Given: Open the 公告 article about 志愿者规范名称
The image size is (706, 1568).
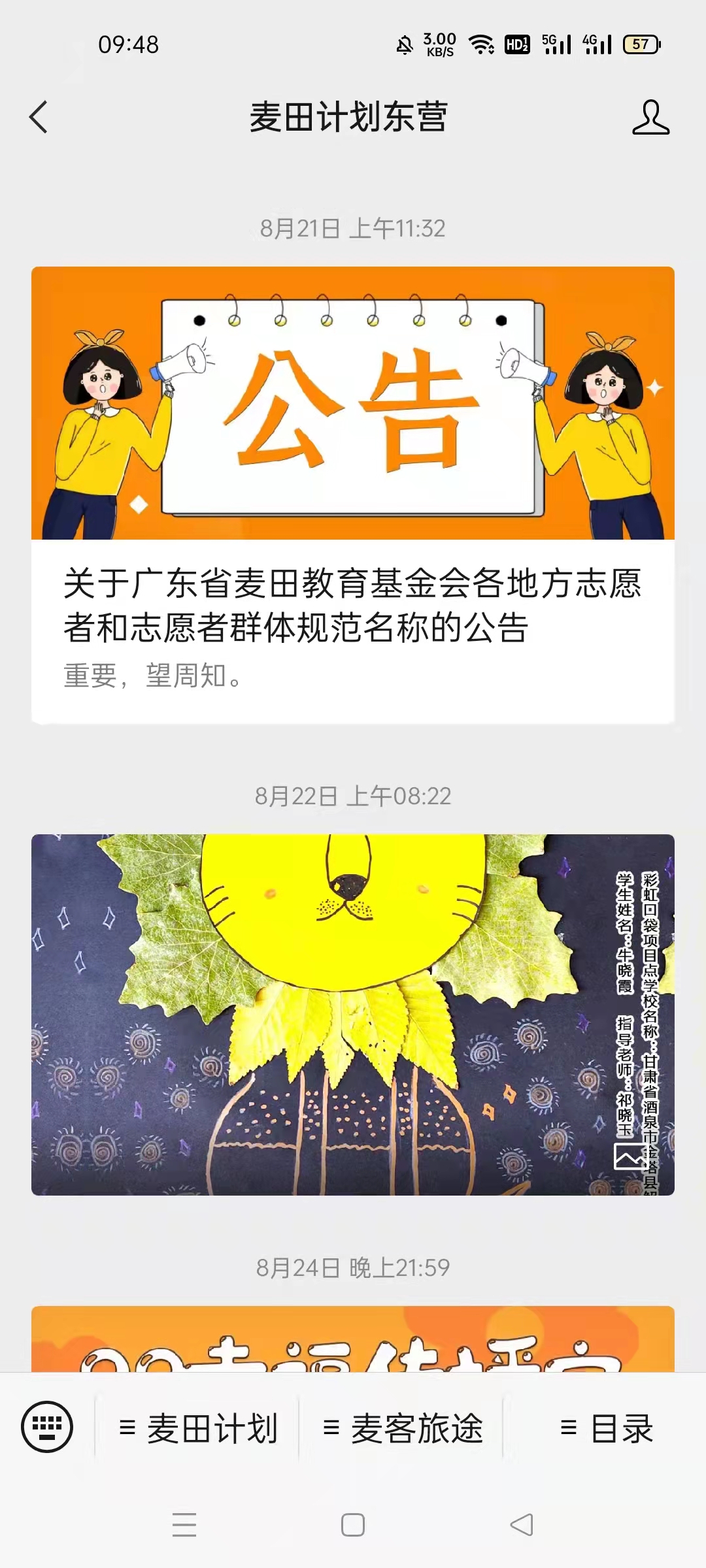Looking at the screenshot, I should pos(353,495).
